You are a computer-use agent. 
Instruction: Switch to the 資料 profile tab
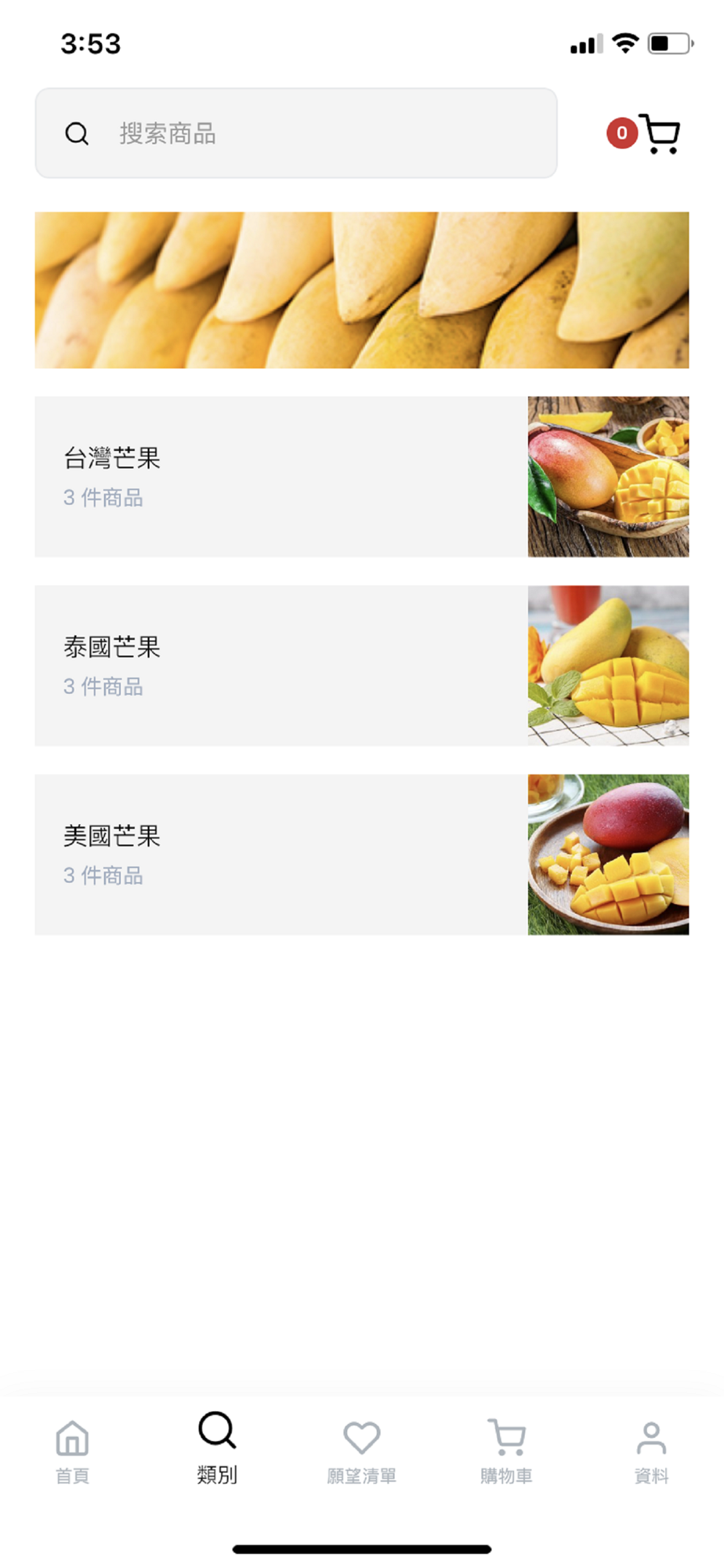[x=651, y=1450]
